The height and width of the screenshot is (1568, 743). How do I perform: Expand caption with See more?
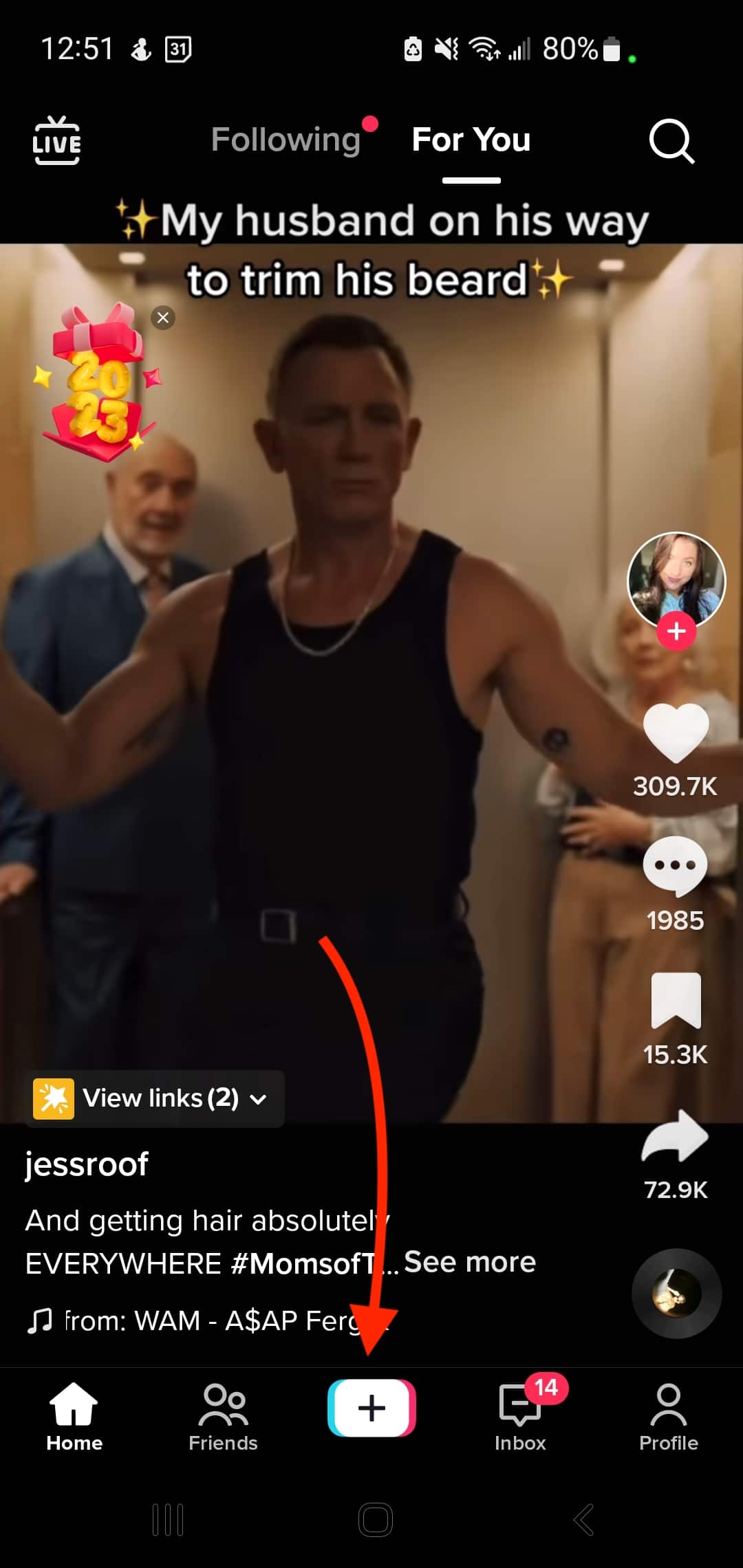[470, 1262]
